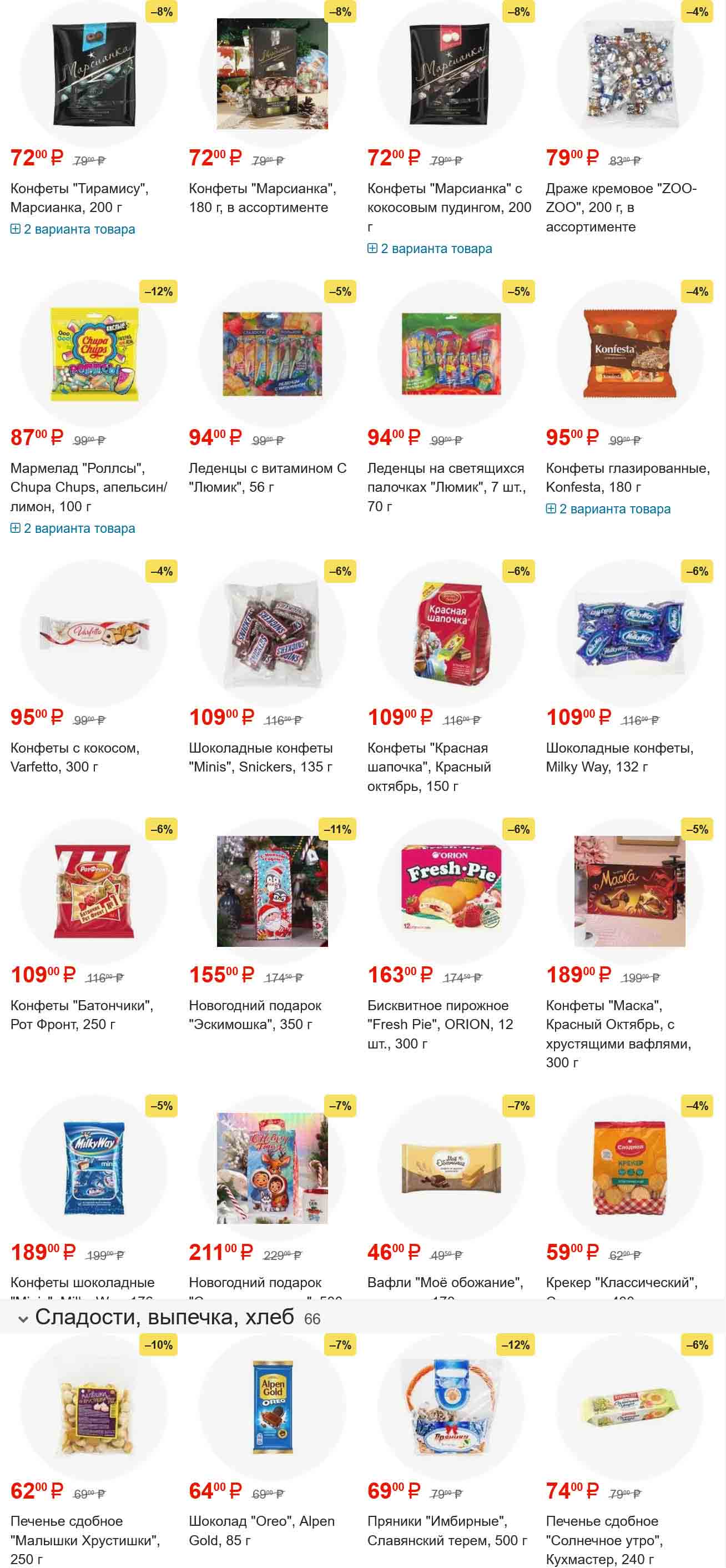Viewport: 726px width, 1568px height.
Task: Open "Люмик" vitamin C lollipops, 56 g
Action: [x=267, y=477]
